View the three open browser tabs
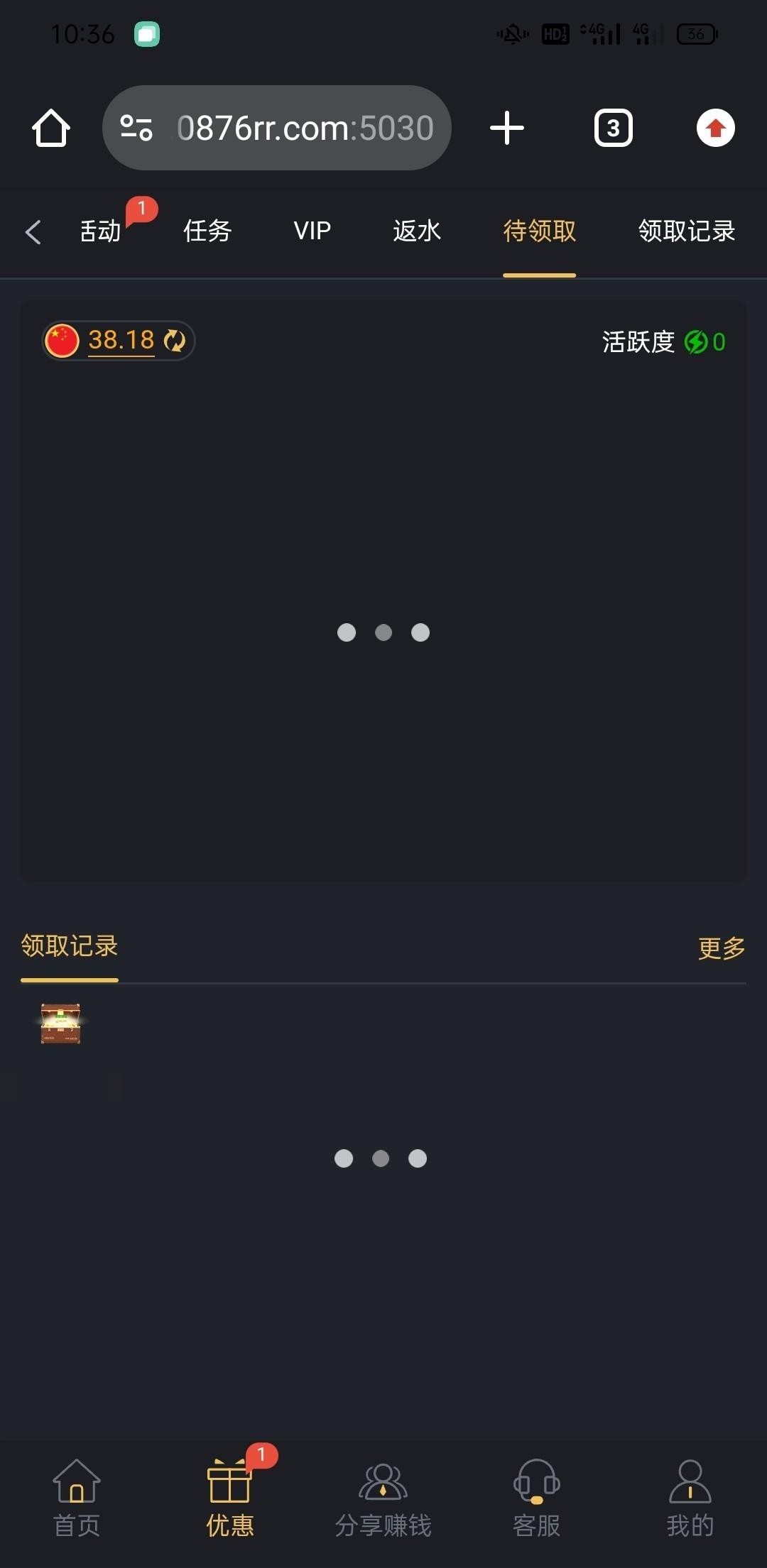767x1568 pixels. pyautogui.click(x=613, y=128)
